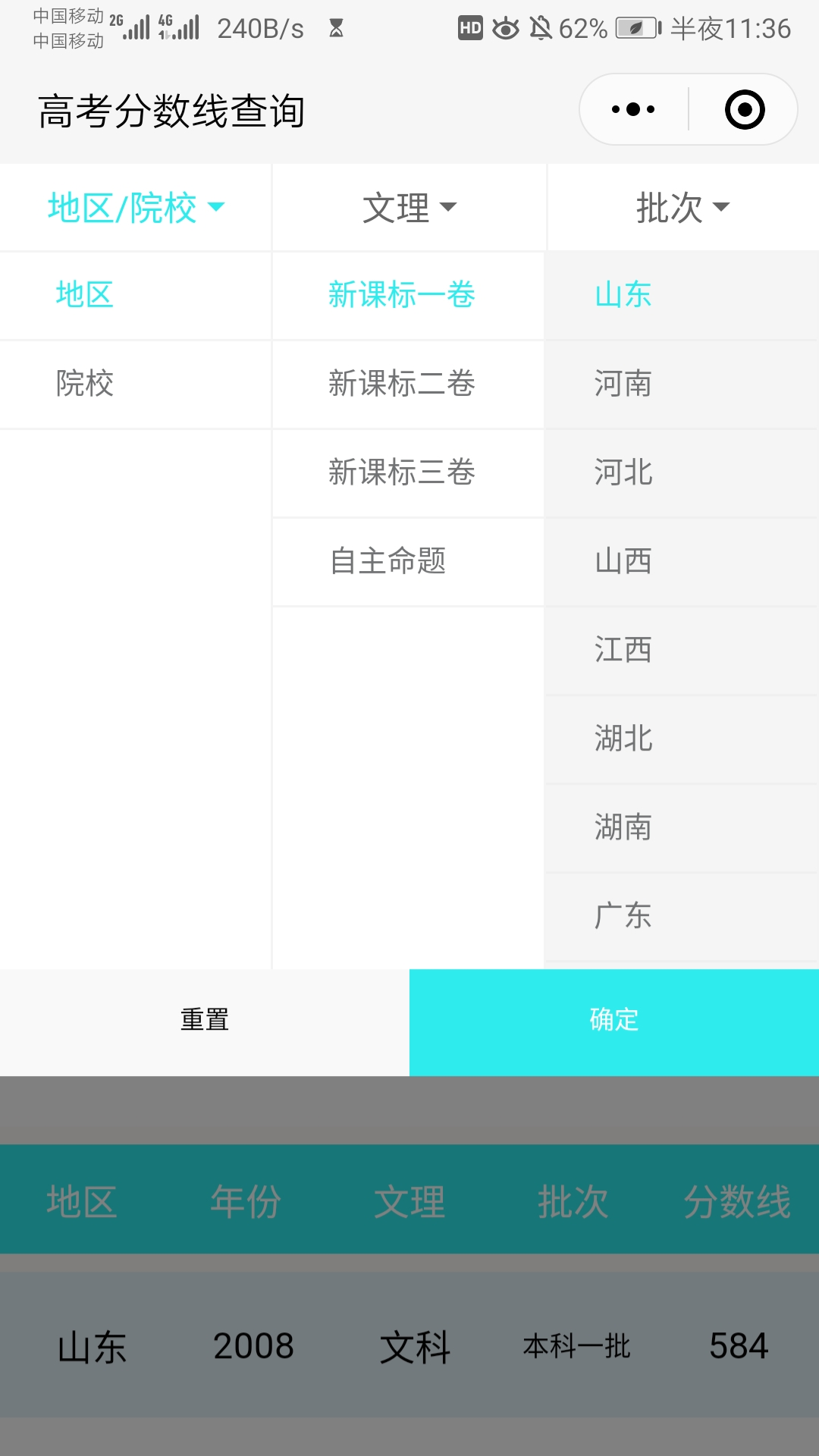Tap 重置 to reset filters
The height and width of the screenshot is (1456, 819).
(205, 1021)
